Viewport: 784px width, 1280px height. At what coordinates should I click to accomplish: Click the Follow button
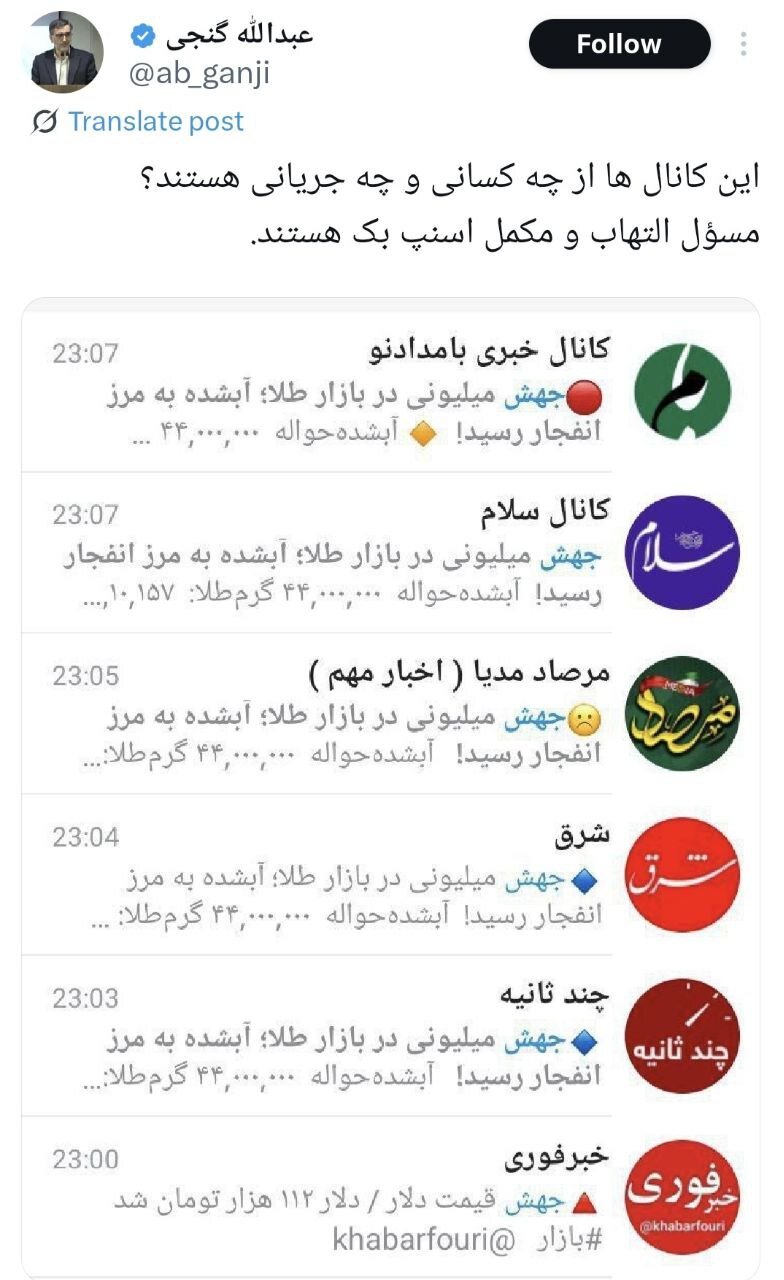(618, 44)
